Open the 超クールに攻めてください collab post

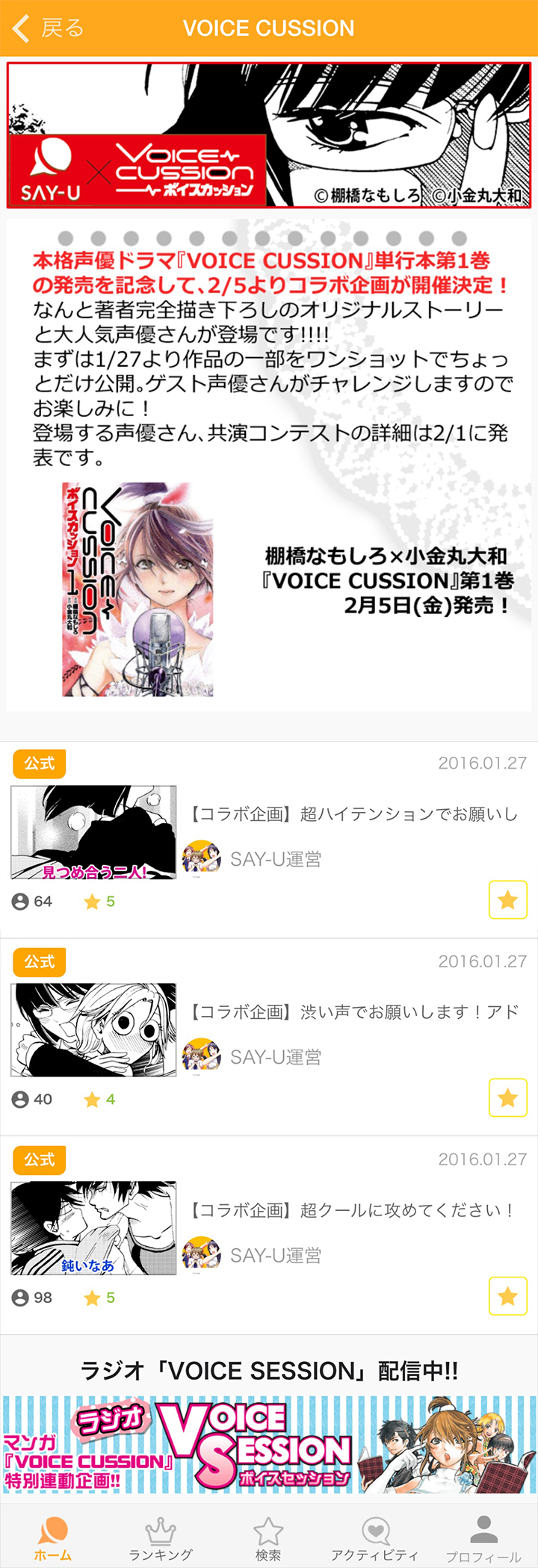[x=352, y=1209]
